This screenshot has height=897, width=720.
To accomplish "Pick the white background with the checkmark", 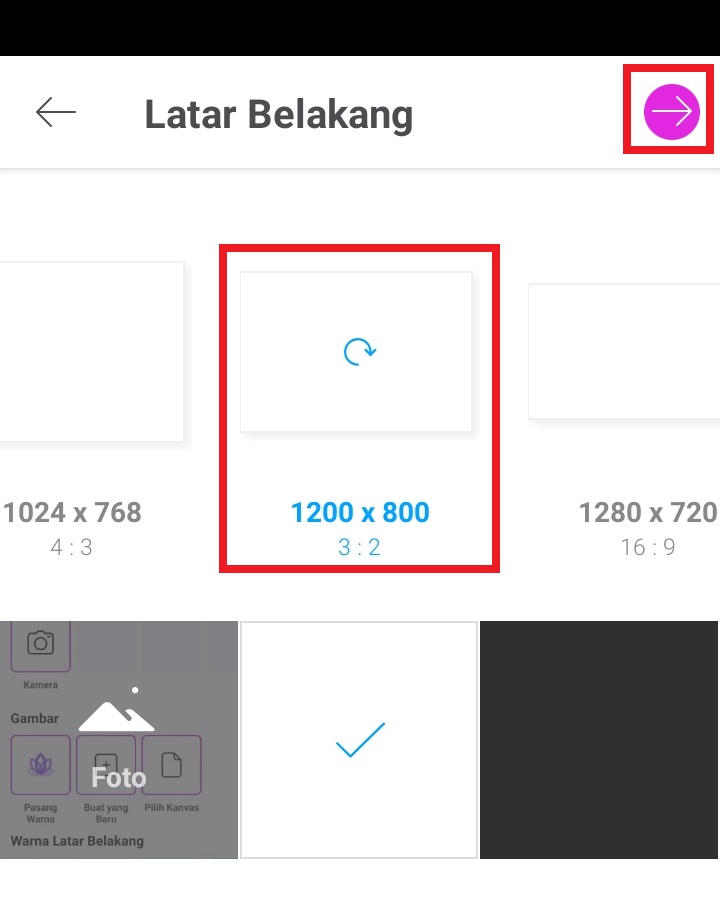I will click(359, 740).
